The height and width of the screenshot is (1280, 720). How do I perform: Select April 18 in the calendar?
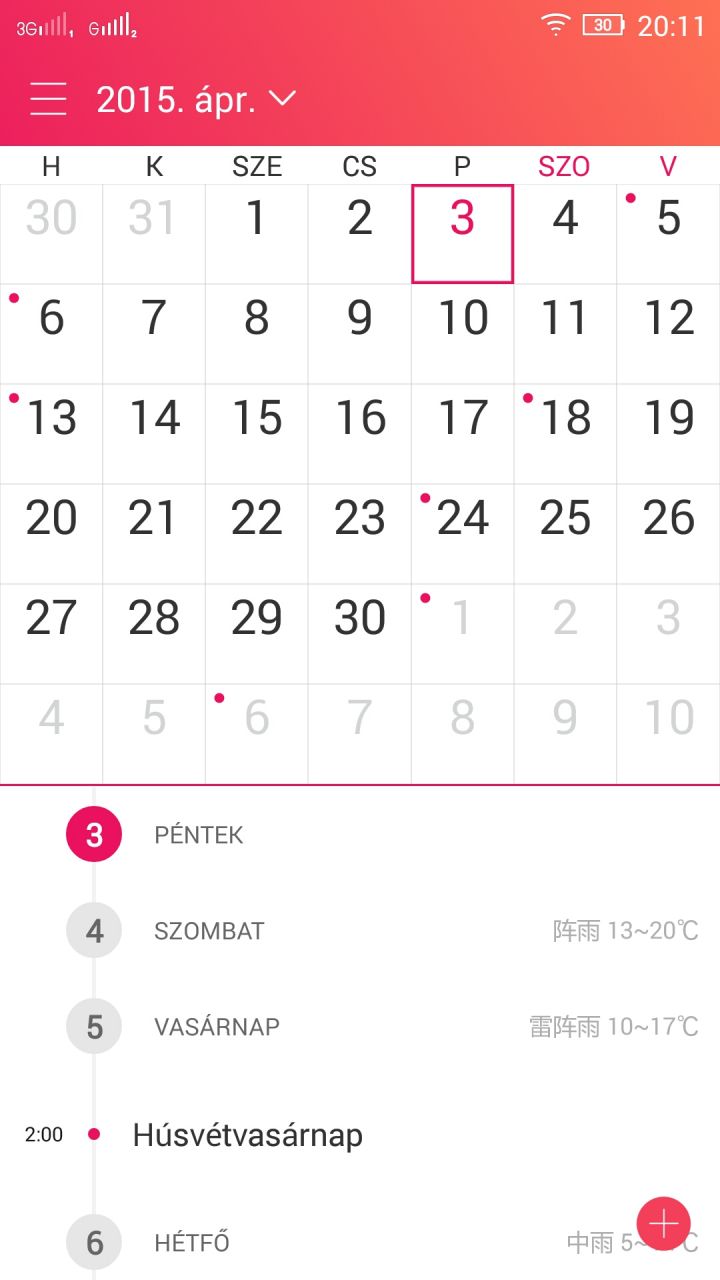tap(565, 434)
